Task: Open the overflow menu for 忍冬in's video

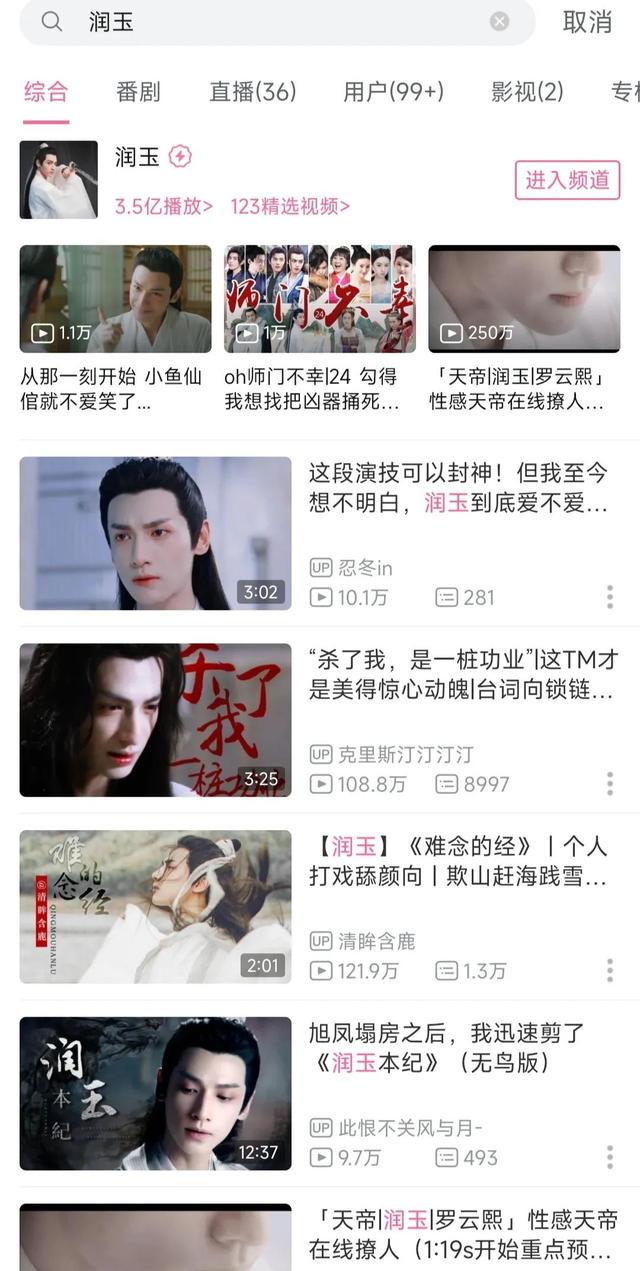Action: click(609, 597)
